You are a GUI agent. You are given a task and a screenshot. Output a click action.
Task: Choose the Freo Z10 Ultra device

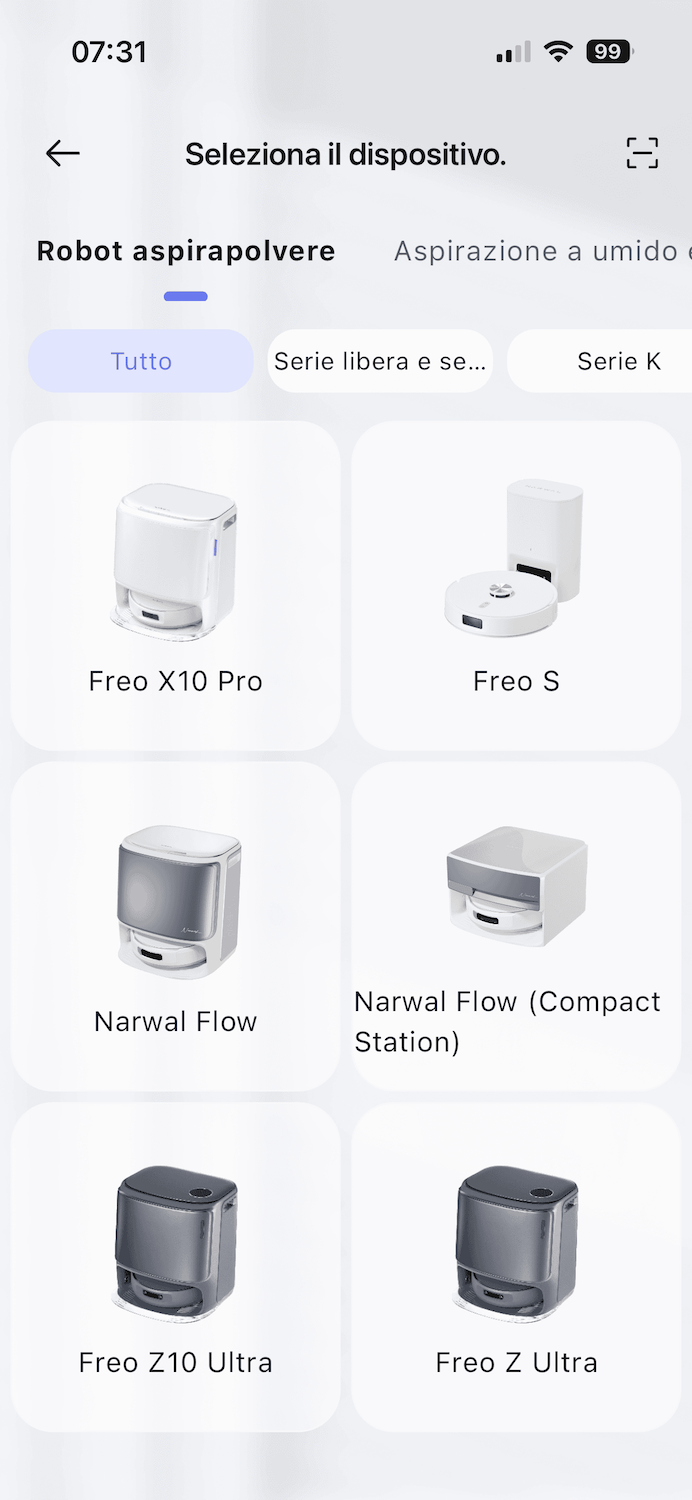point(176,1266)
